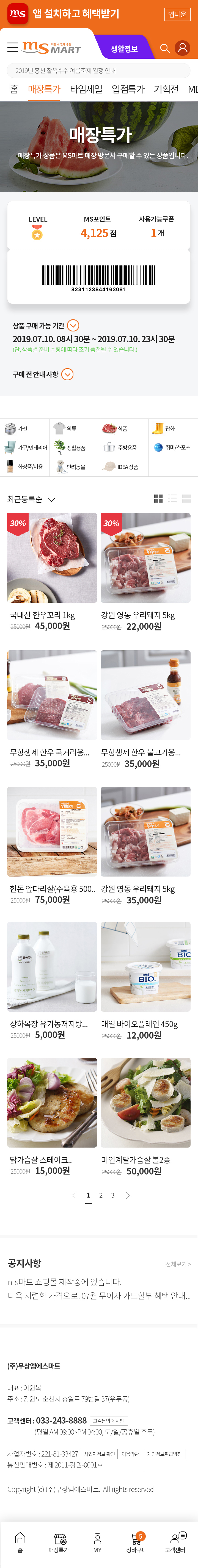Open the hamburger menu
Viewport: 198px width, 1568px height.
tap(12, 48)
